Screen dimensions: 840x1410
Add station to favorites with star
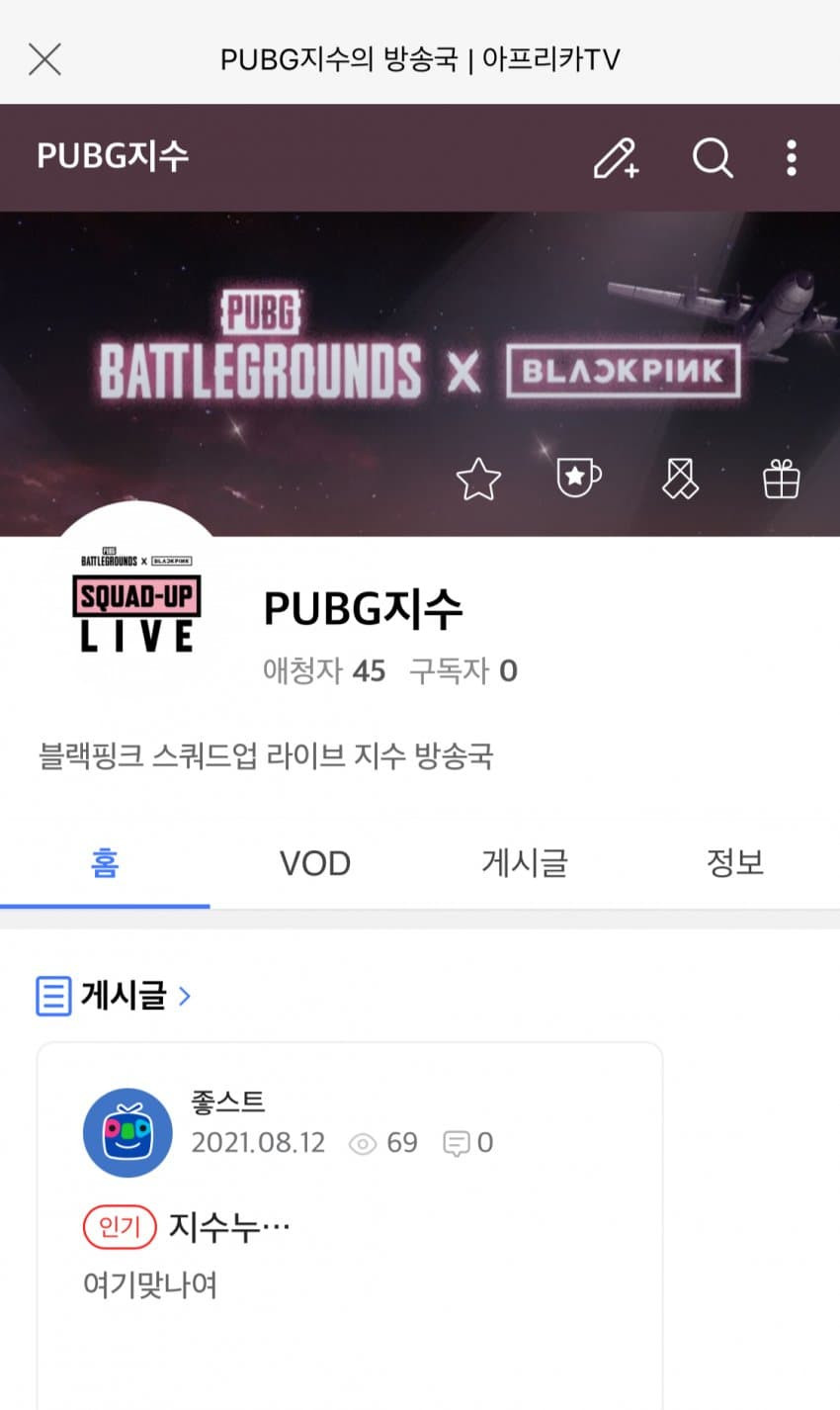pyautogui.click(x=478, y=480)
